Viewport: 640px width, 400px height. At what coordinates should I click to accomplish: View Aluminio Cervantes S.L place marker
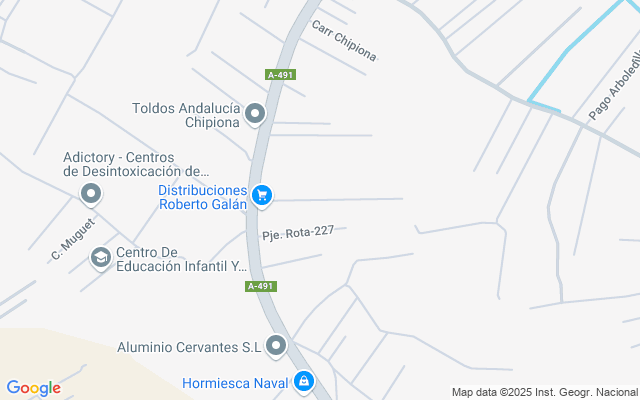[277, 346]
